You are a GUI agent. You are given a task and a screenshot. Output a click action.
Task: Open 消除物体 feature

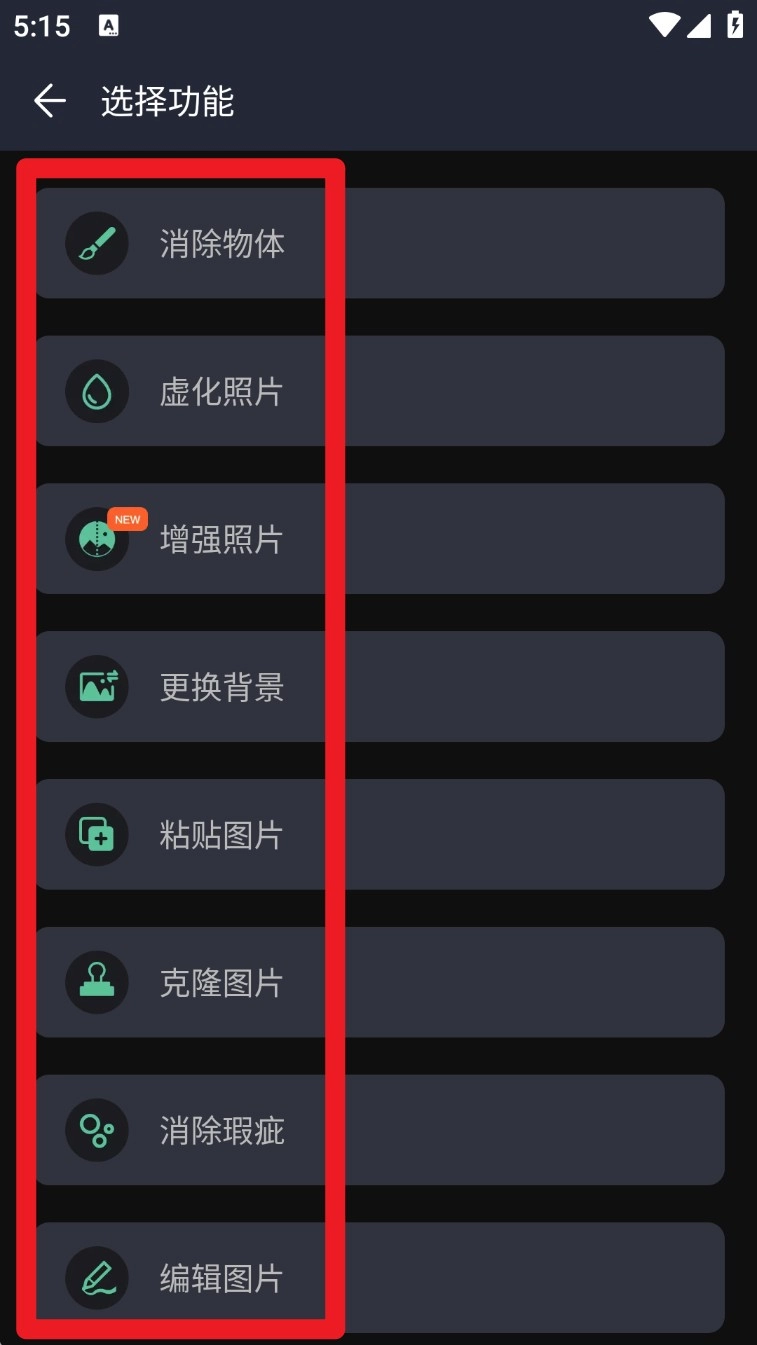pyautogui.click(x=380, y=243)
